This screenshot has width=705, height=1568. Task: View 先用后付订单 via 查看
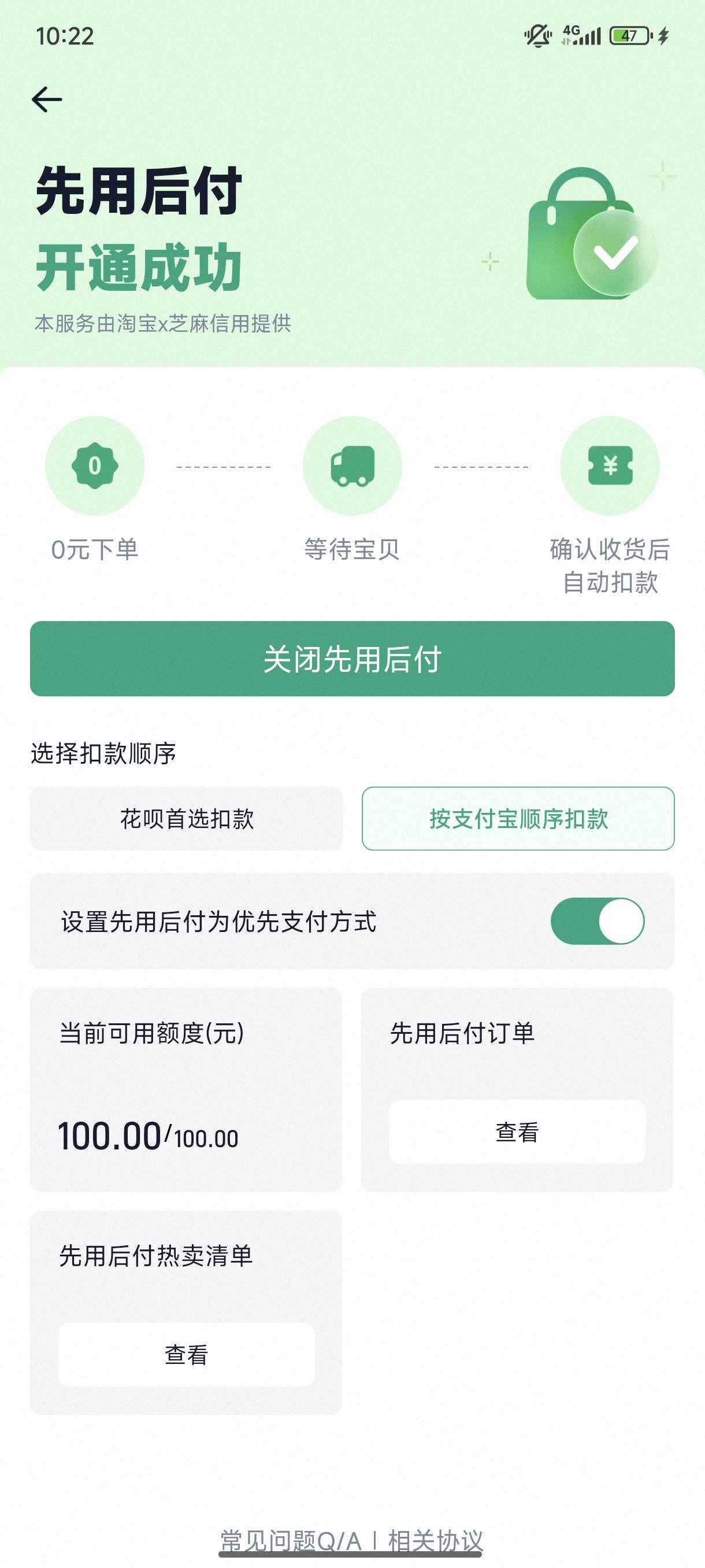[517, 1131]
